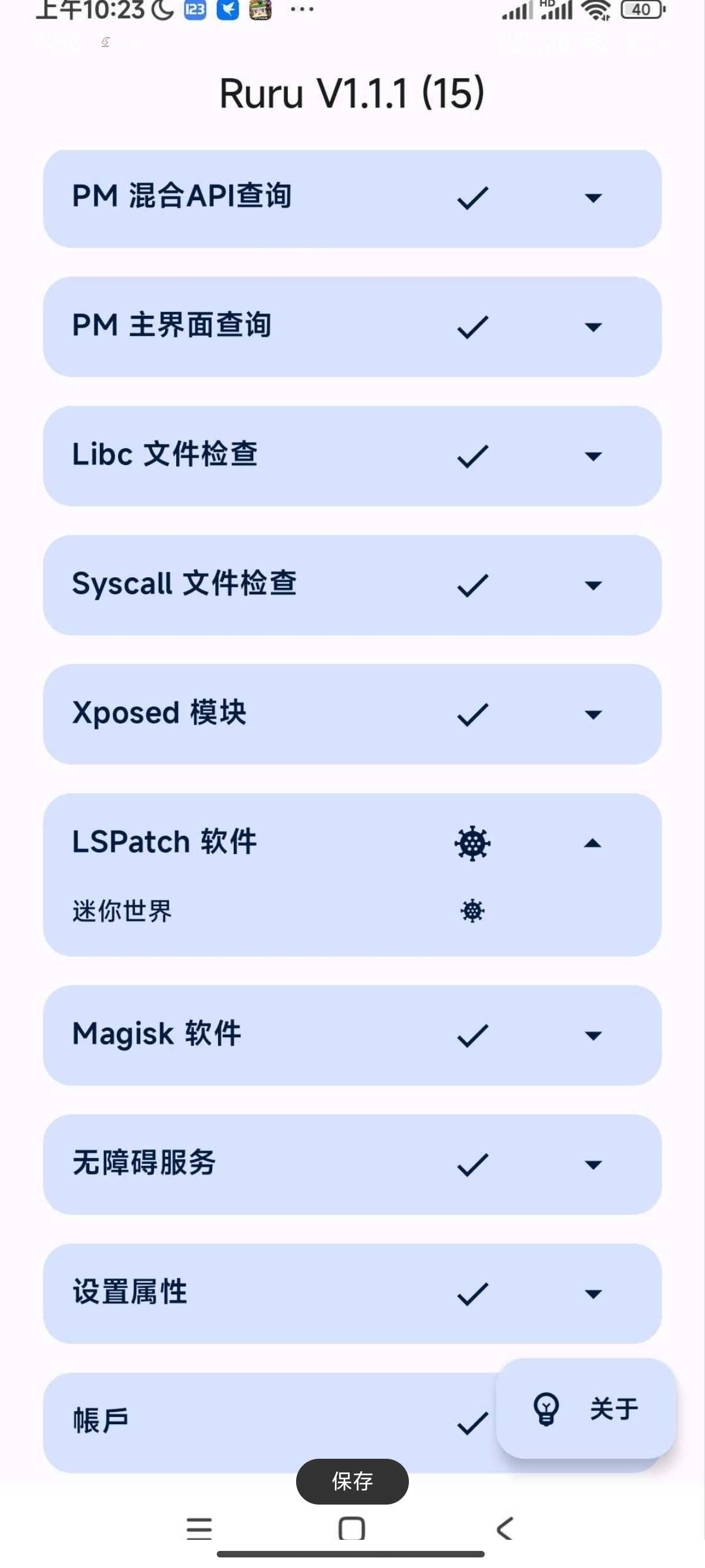The width and height of the screenshot is (705, 1568).
Task: Go back with the navigation bar
Action: click(x=505, y=1527)
